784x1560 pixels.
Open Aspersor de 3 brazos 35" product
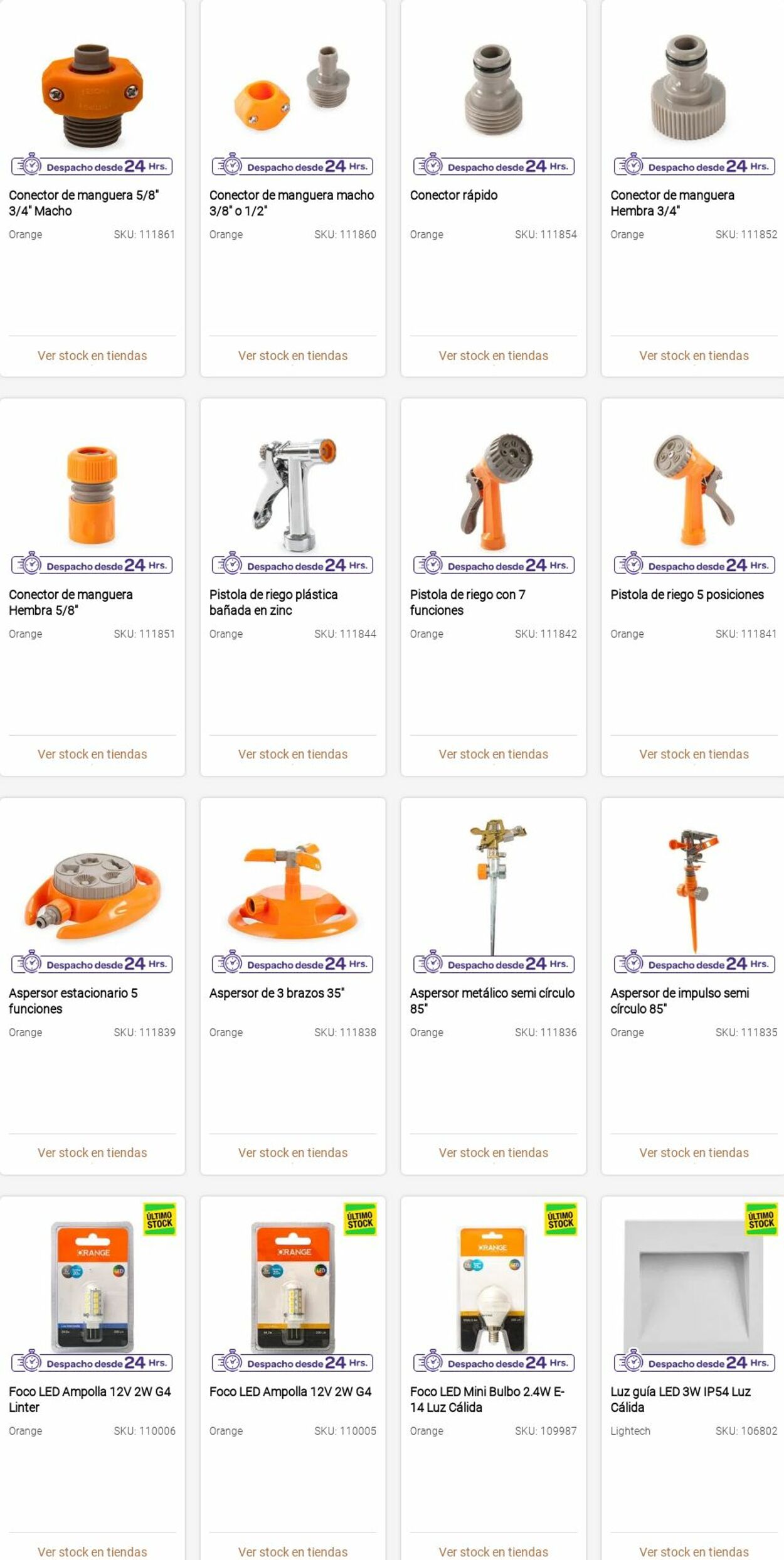[x=277, y=993]
